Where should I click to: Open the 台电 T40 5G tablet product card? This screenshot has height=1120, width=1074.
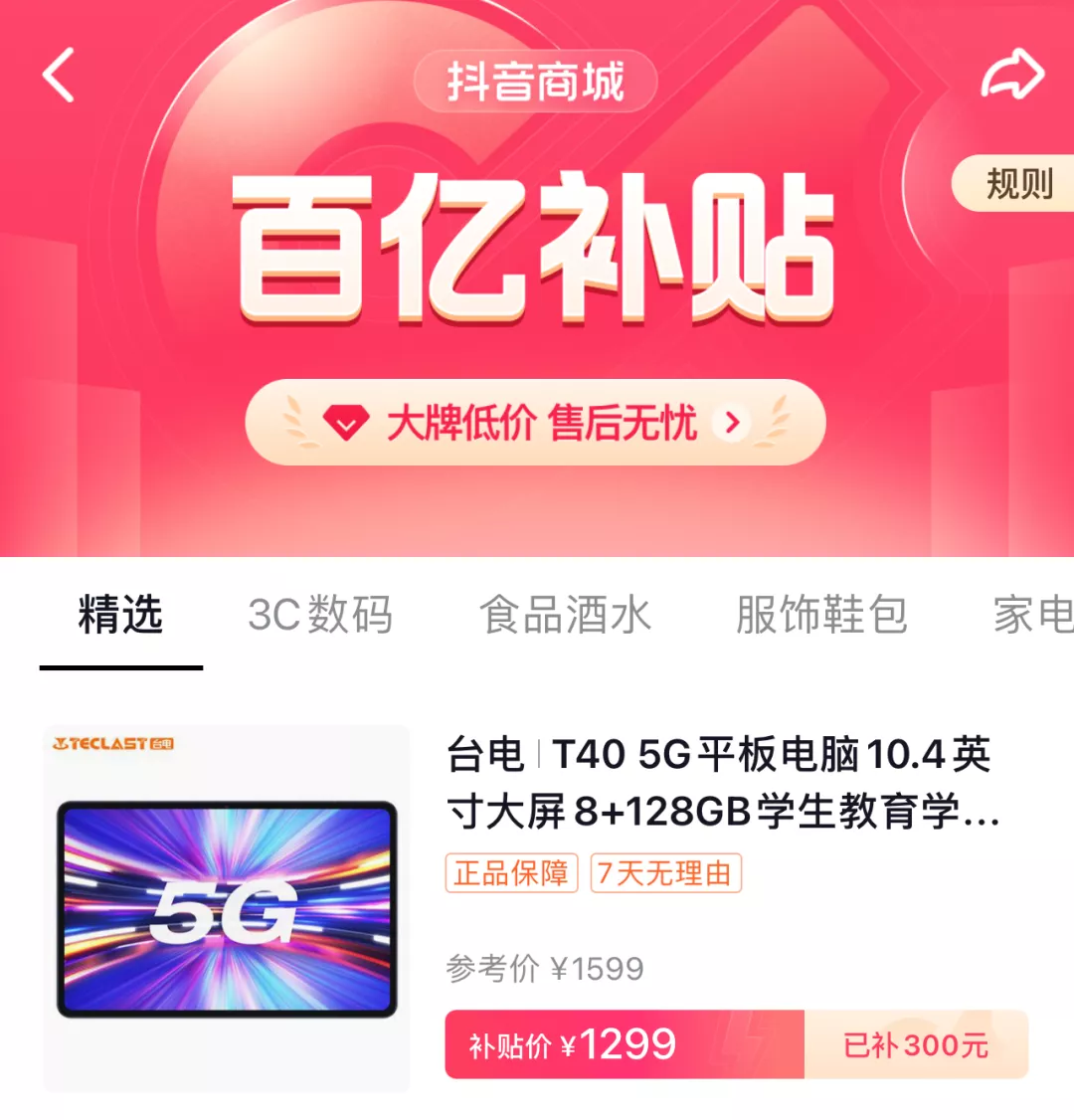tap(722, 783)
